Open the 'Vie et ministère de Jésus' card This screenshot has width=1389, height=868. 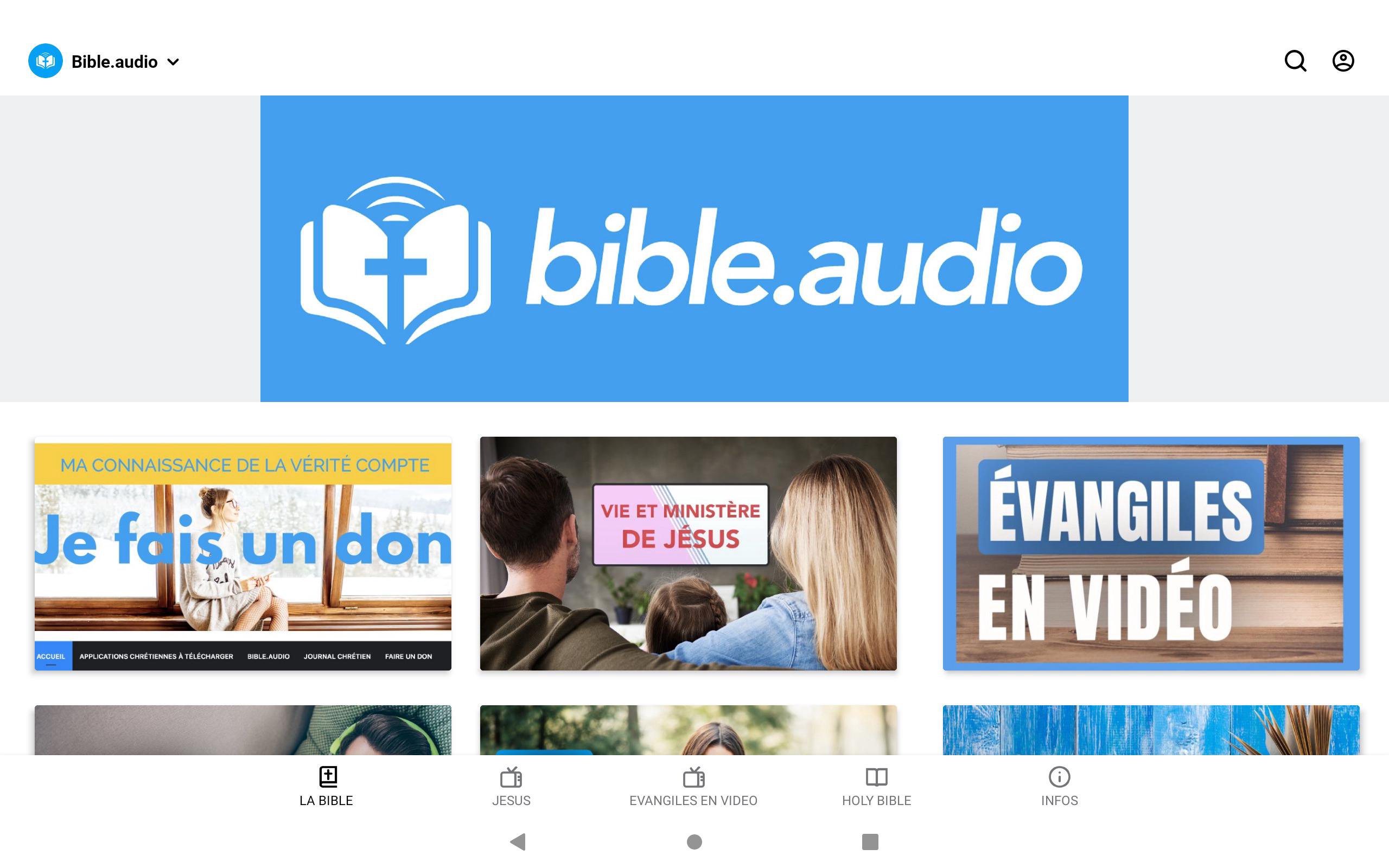(688, 553)
